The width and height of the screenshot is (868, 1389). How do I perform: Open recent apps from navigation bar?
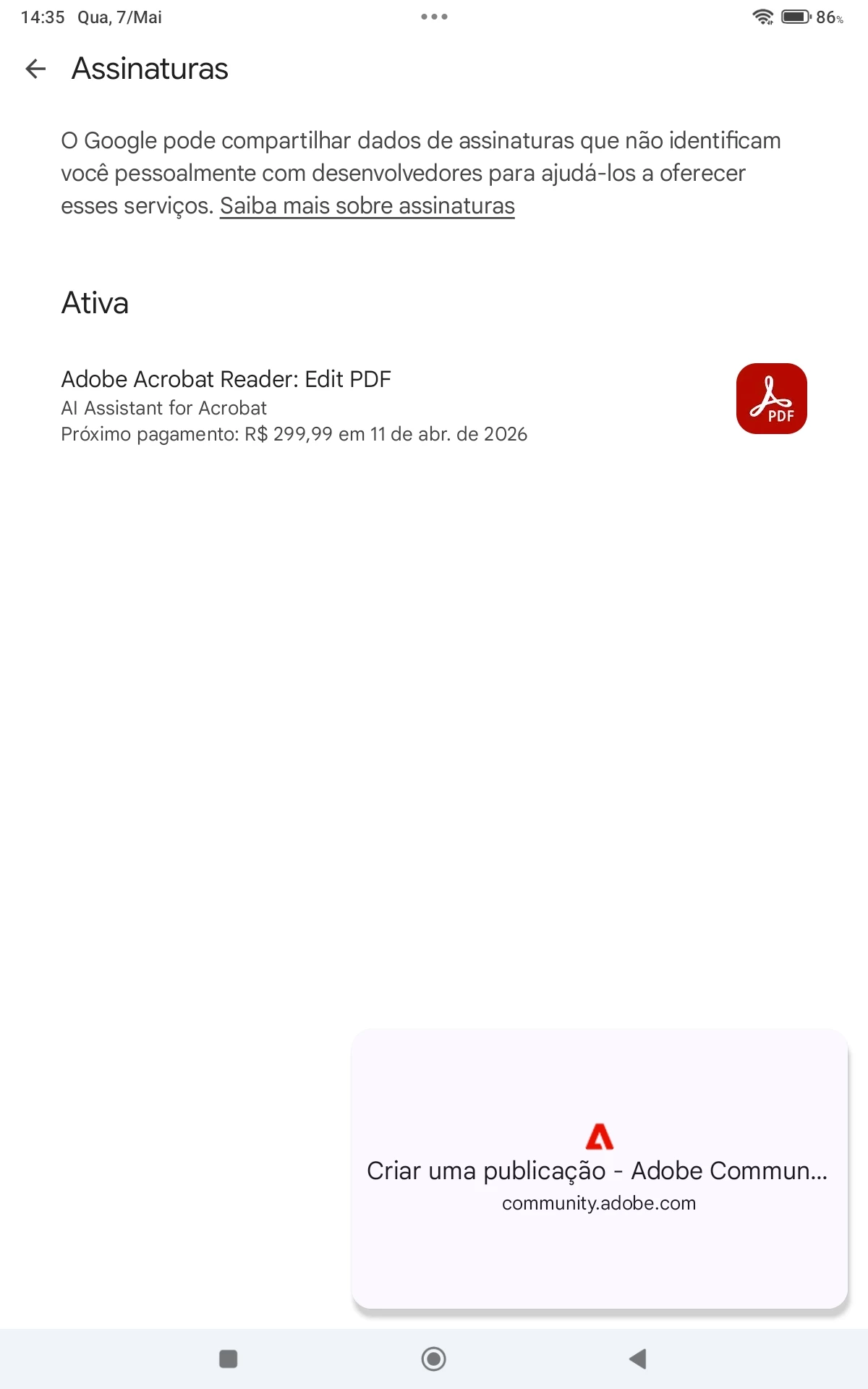click(229, 1359)
